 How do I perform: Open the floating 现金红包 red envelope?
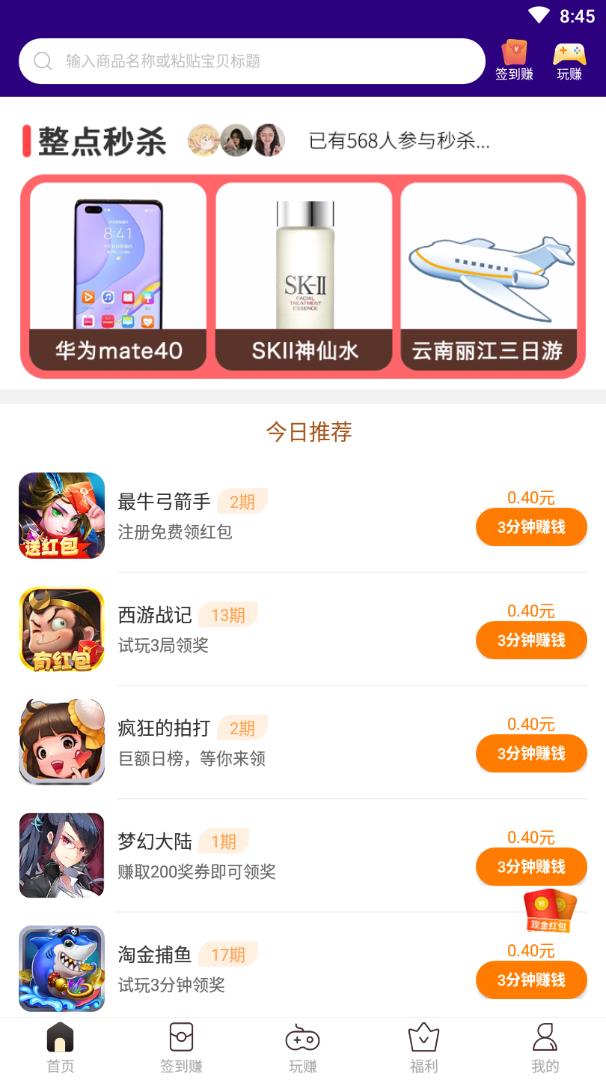coord(549,911)
